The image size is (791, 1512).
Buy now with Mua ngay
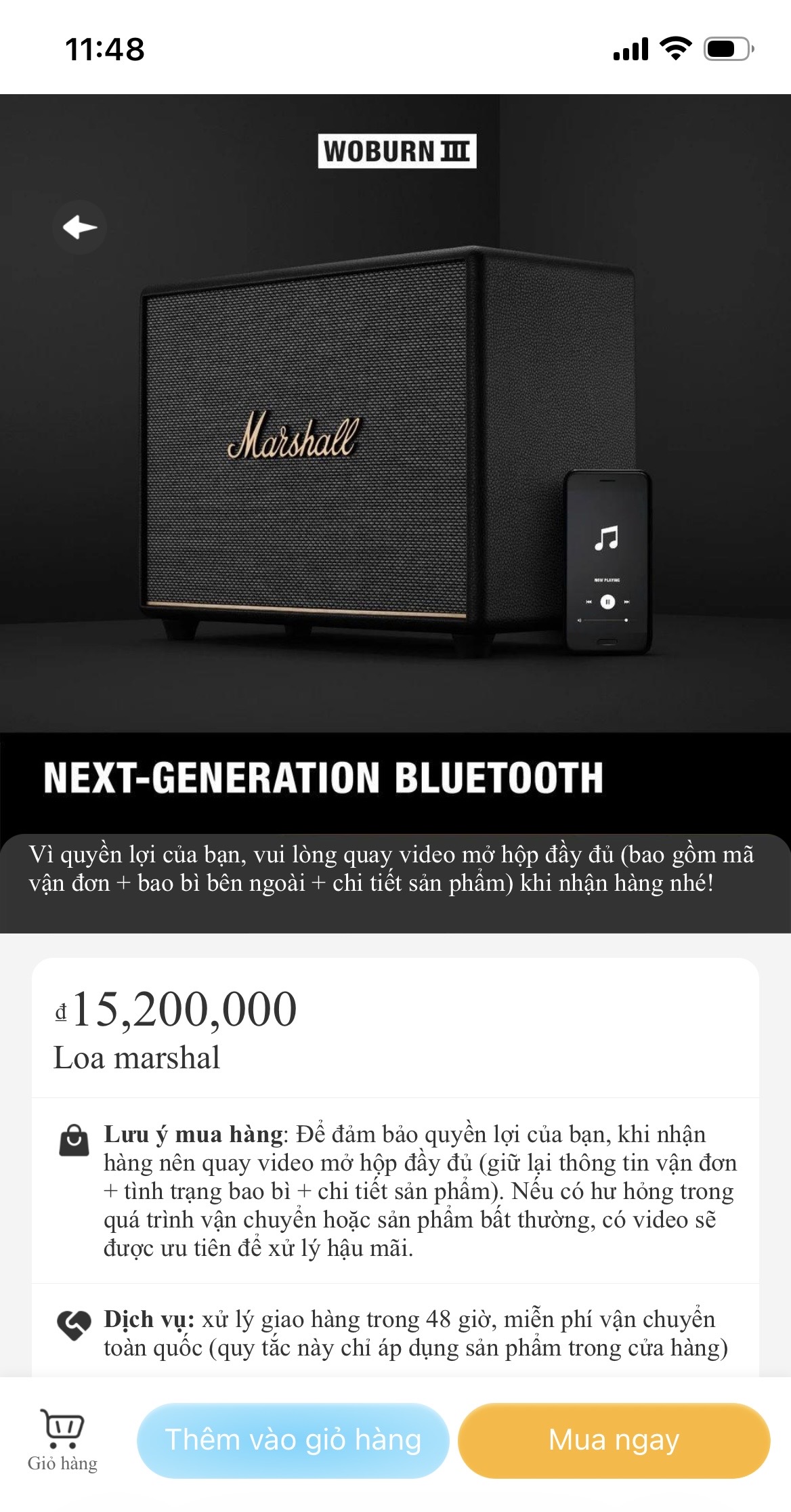coord(614,1440)
